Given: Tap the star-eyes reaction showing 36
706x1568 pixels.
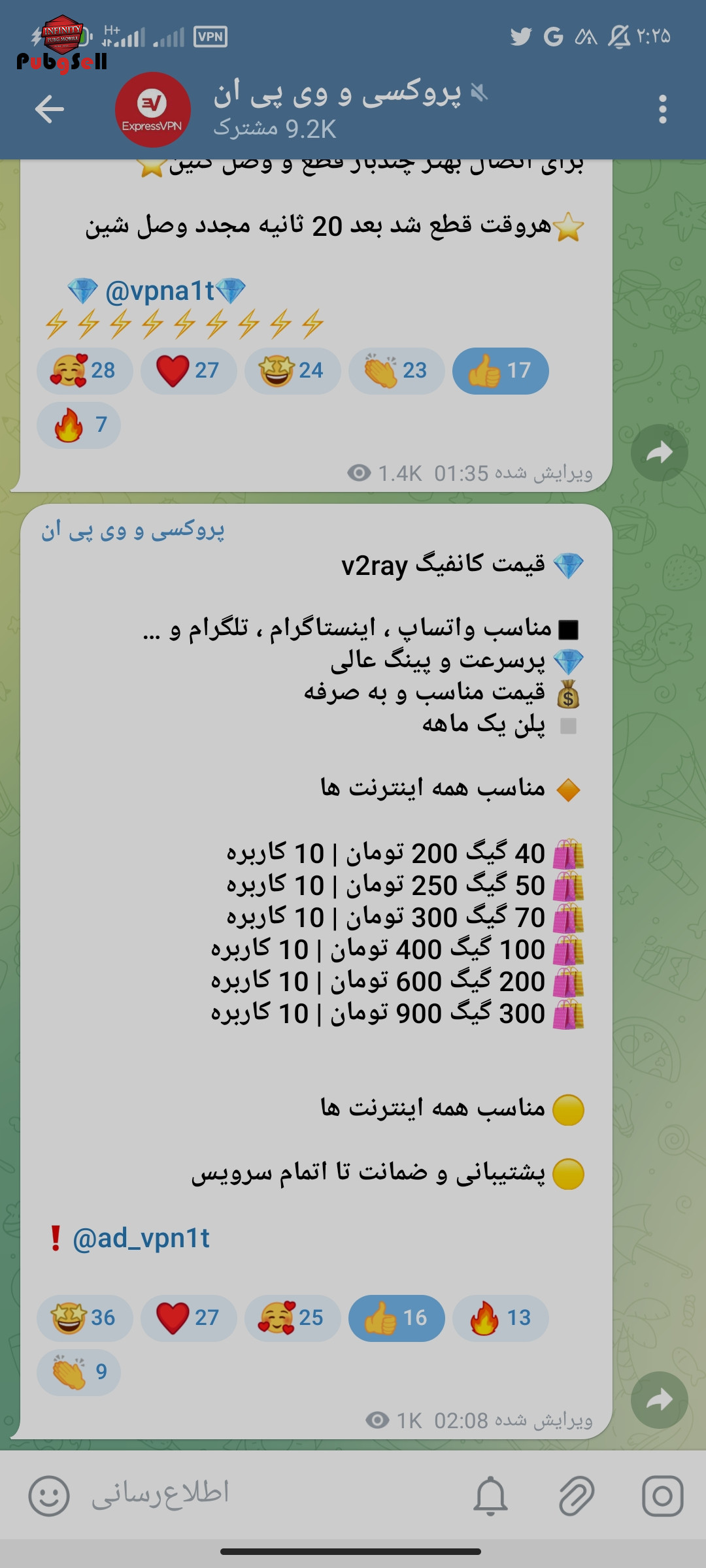Looking at the screenshot, I should tap(85, 1318).
